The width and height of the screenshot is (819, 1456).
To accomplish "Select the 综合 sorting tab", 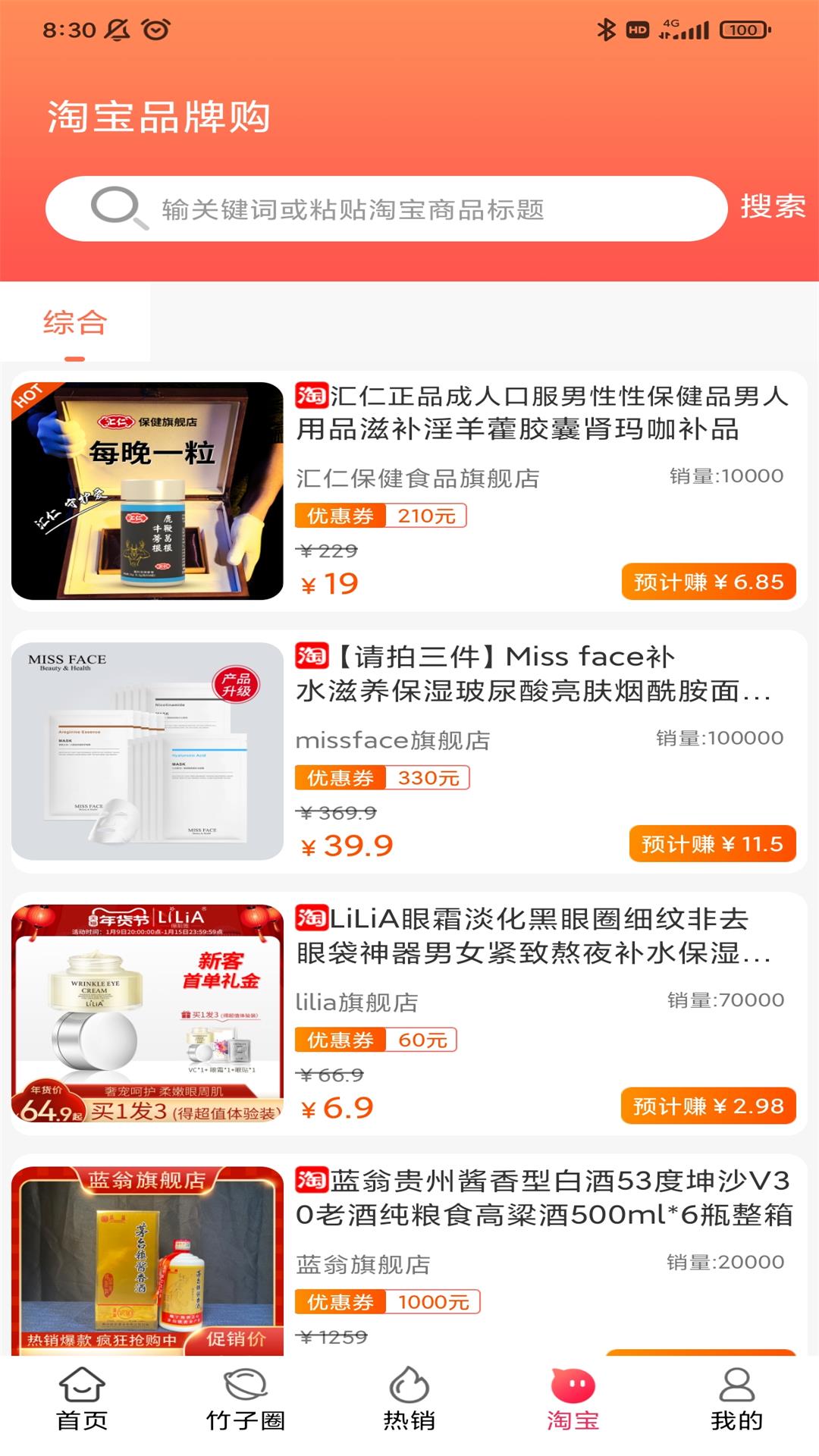I will pos(75,324).
